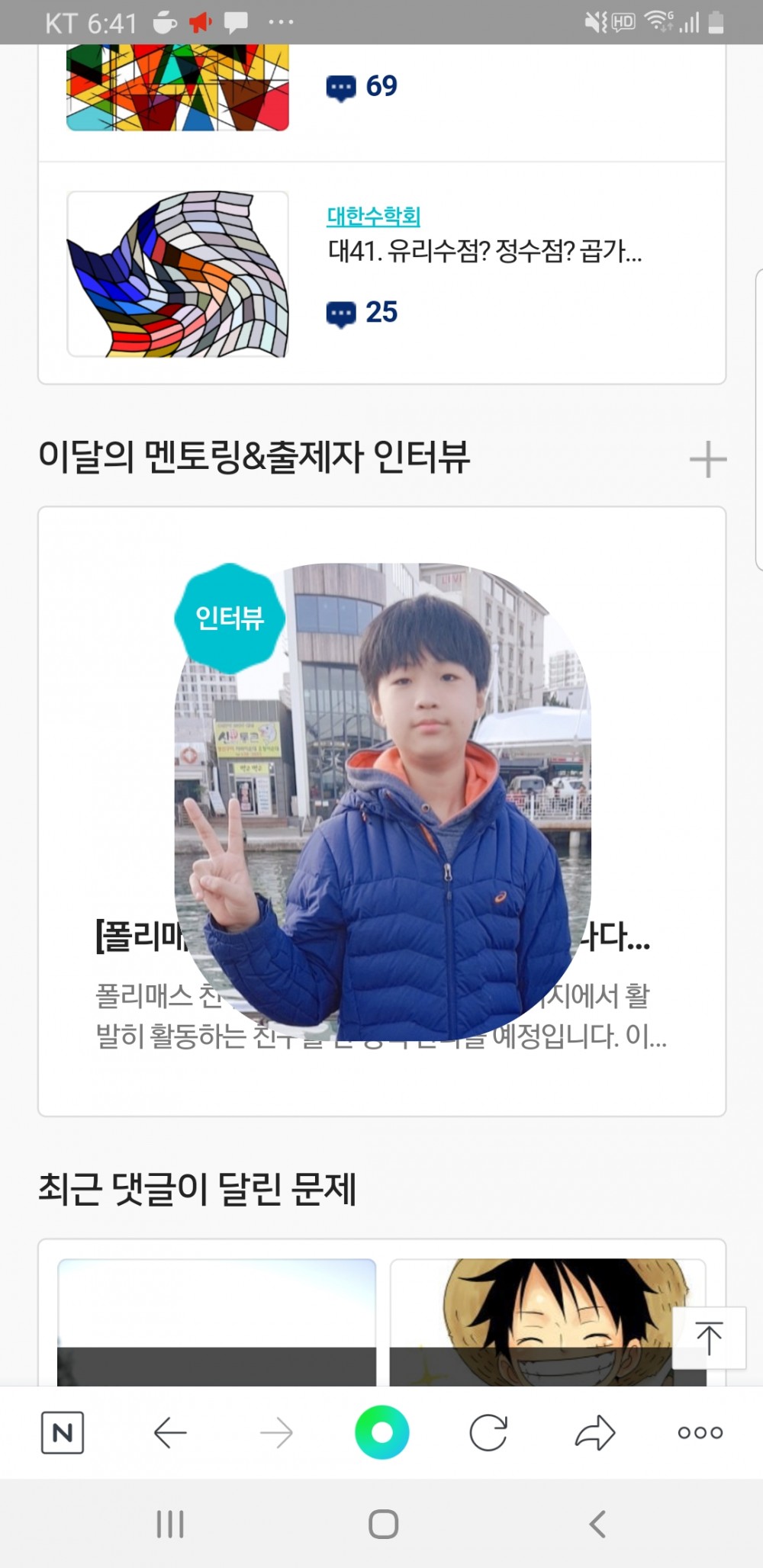Open Naver home N button
Viewport: 763px width, 1568px height.
(63, 1433)
